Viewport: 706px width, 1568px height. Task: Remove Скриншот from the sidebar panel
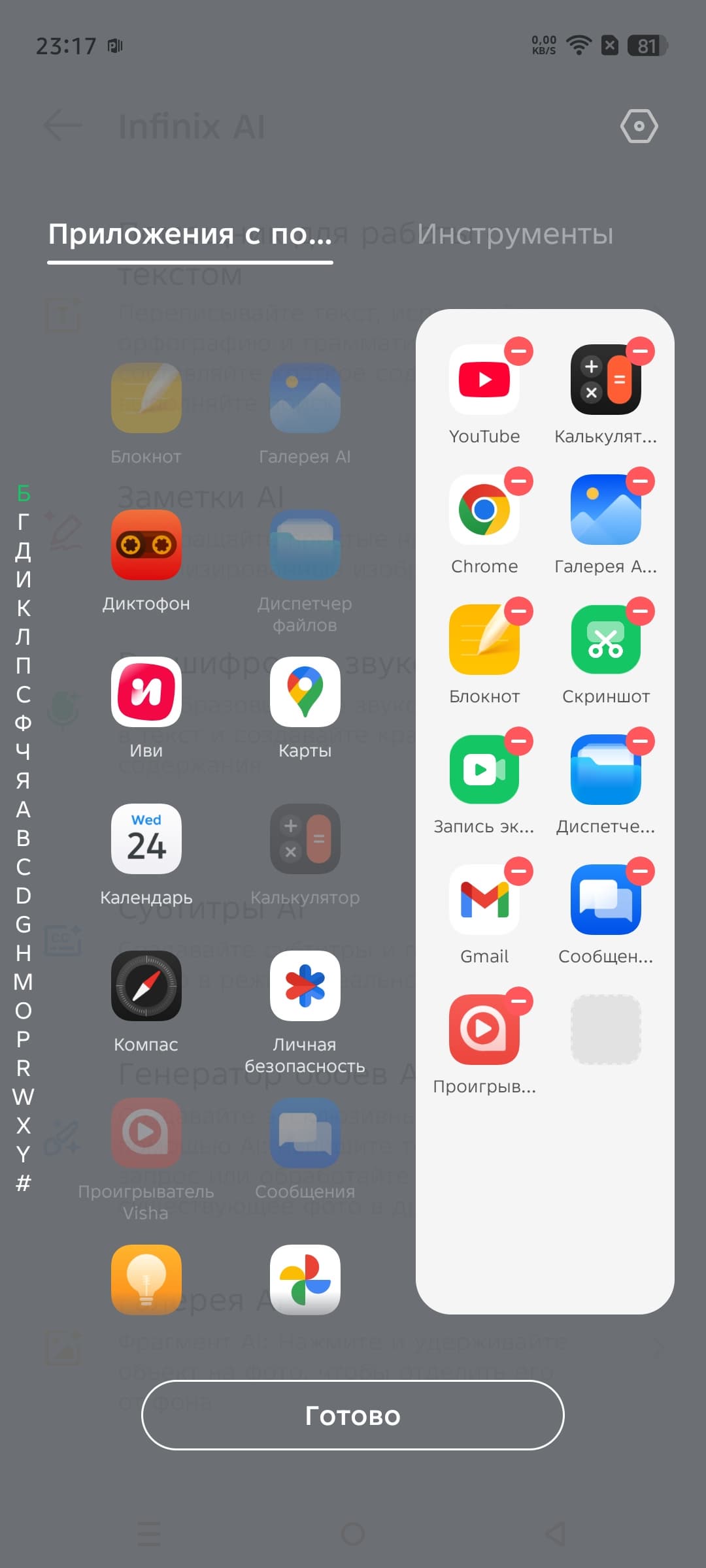pos(641,612)
